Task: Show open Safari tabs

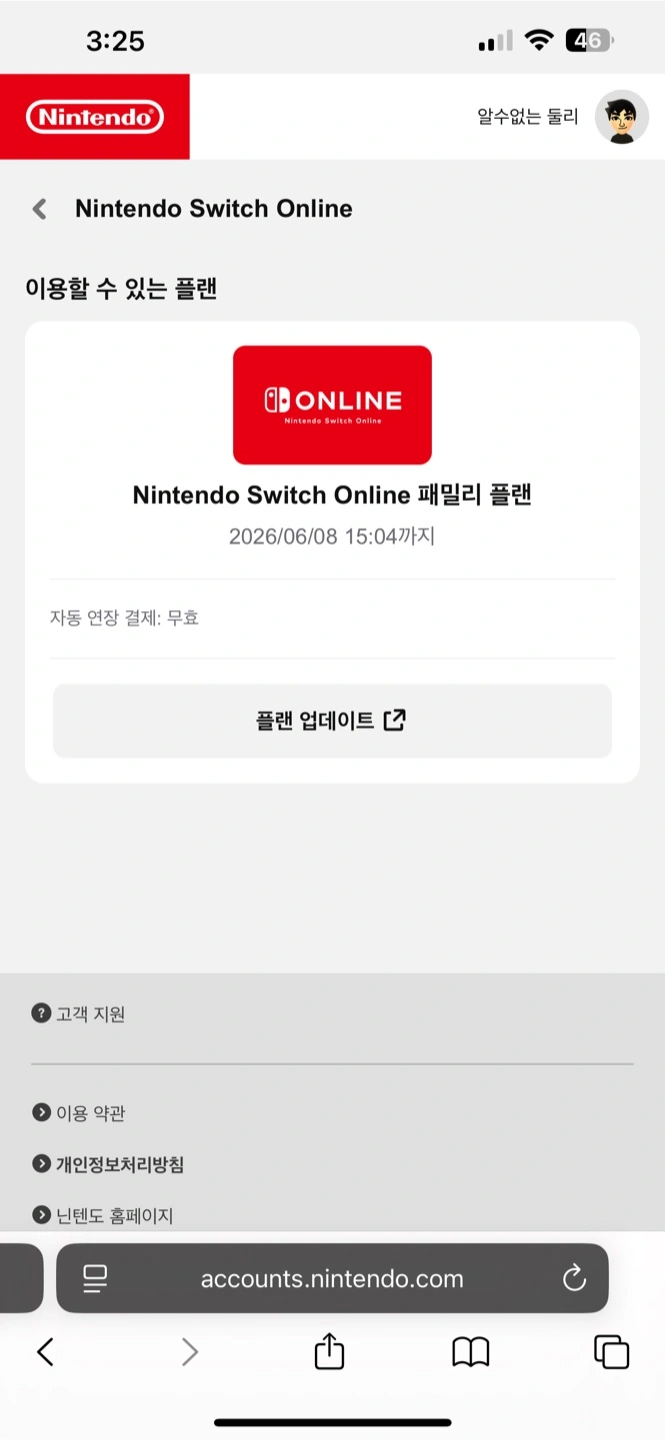Action: click(x=611, y=1353)
